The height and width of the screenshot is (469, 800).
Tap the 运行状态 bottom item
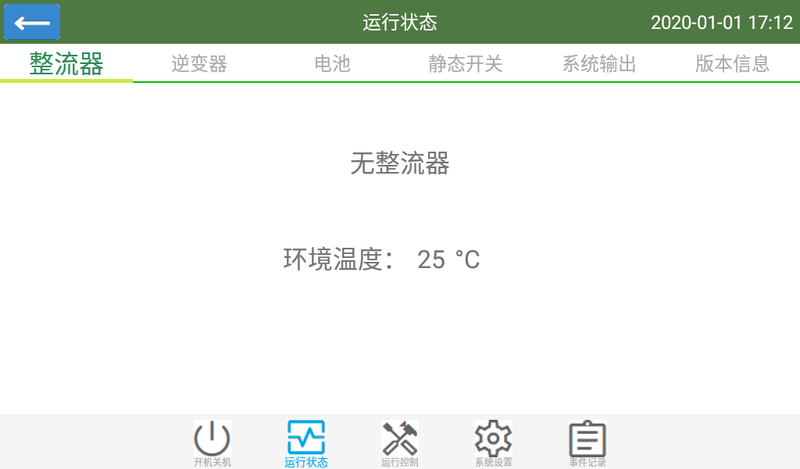pyautogui.click(x=306, y=443)
